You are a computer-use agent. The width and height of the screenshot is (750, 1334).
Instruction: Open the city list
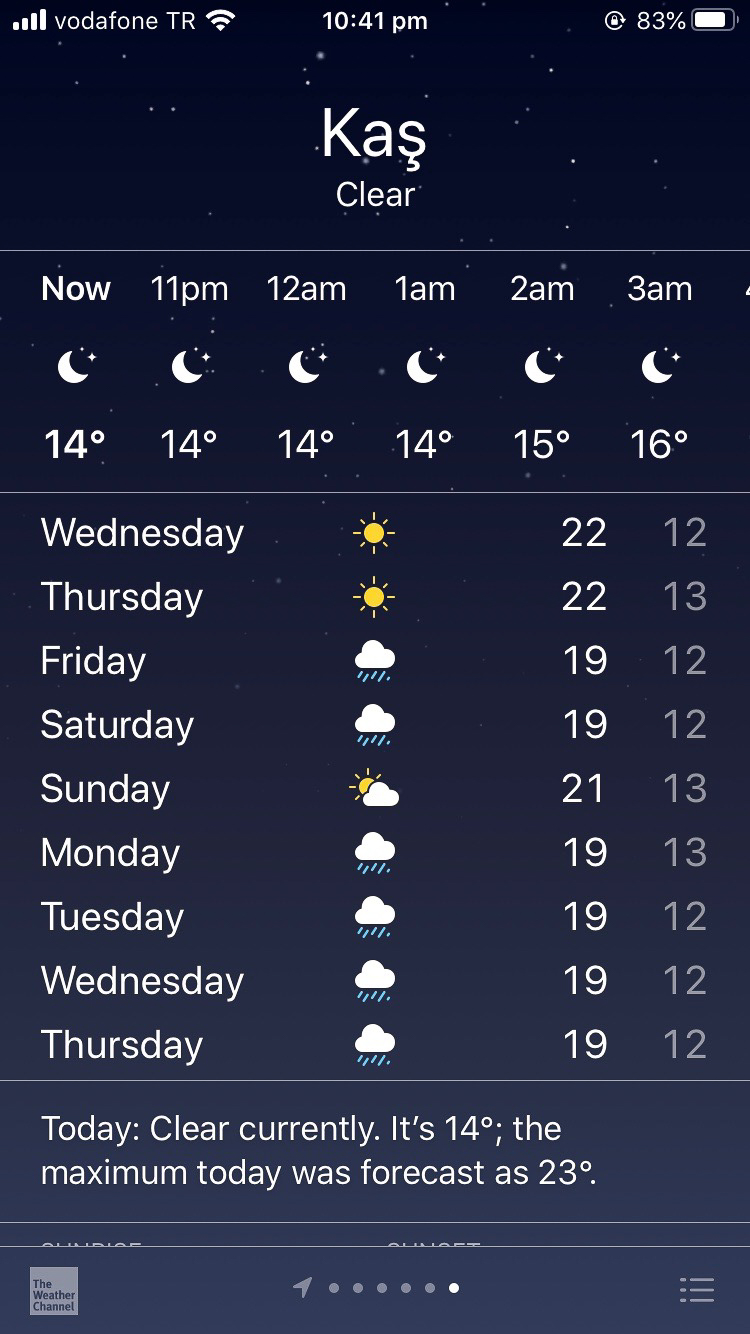point(696,1290)
